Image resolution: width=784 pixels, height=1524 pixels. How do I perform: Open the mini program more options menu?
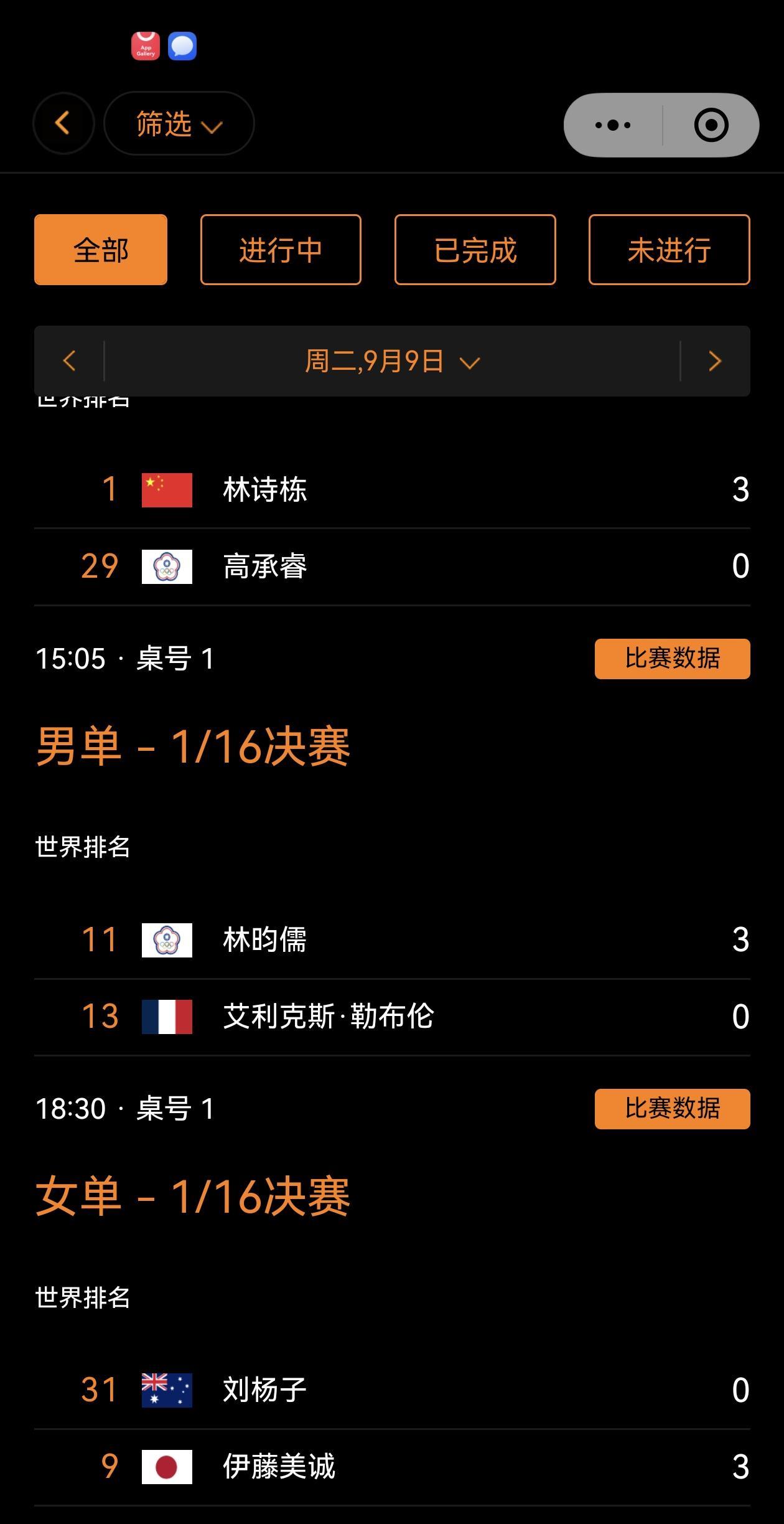613,125
